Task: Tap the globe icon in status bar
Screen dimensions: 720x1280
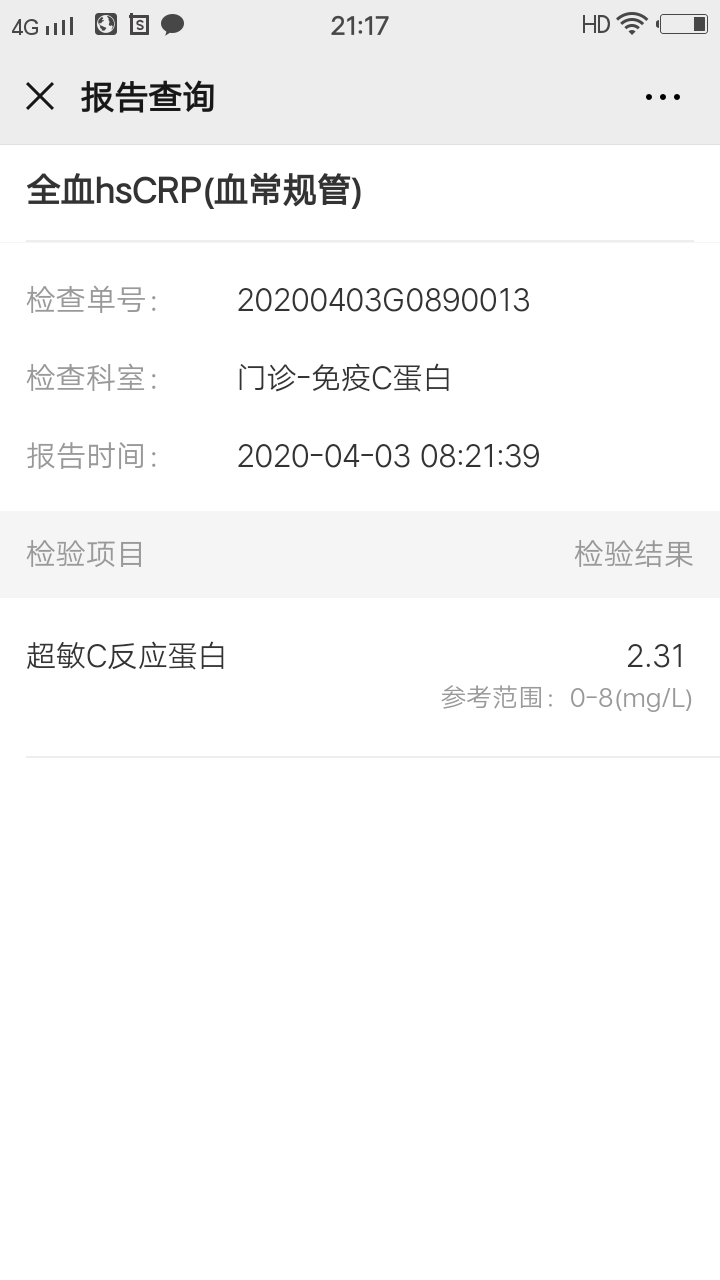Action: [x=105, y=25]
